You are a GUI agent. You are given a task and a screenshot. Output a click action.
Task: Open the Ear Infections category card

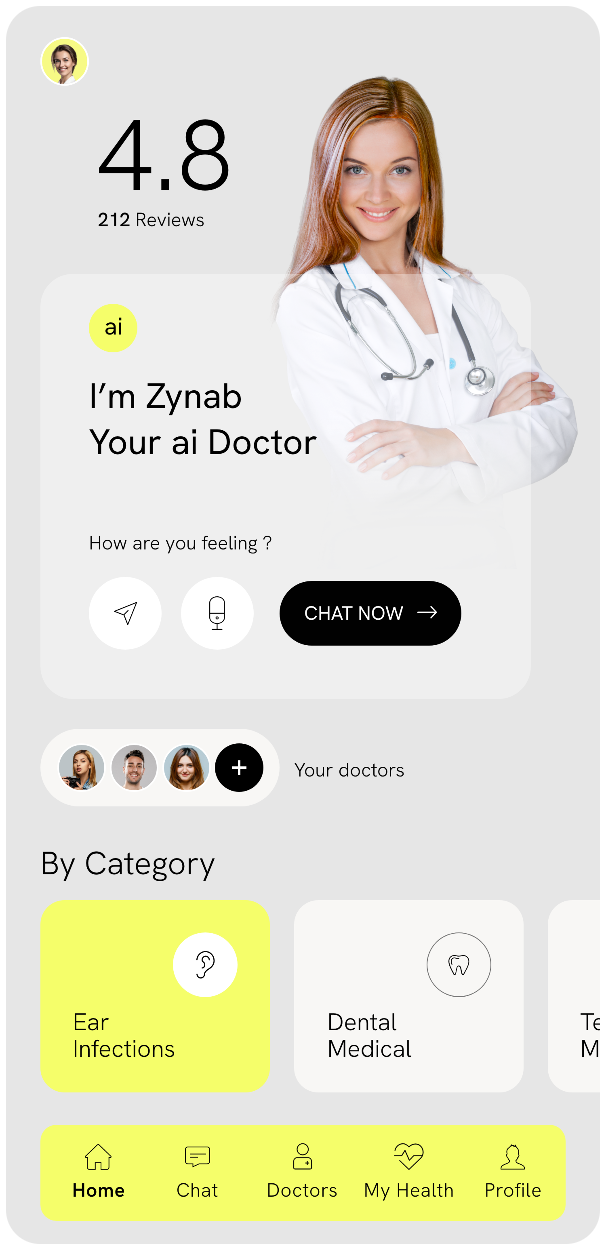click(155, 995)
